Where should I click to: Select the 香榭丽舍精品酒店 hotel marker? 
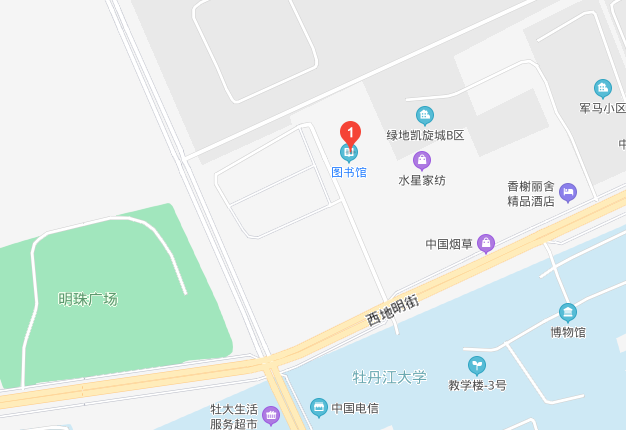[568, 191]
